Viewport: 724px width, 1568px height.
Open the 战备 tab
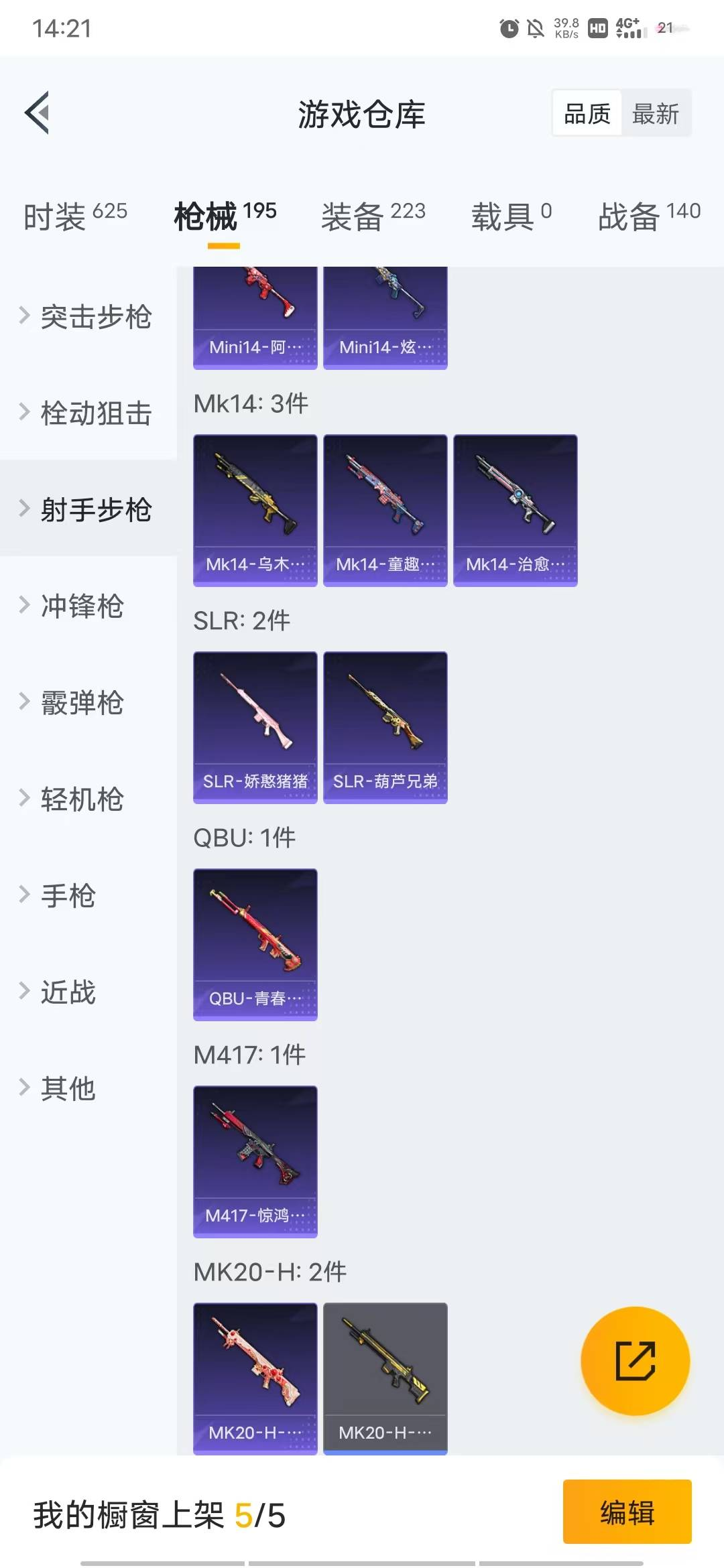click(648, 216)
